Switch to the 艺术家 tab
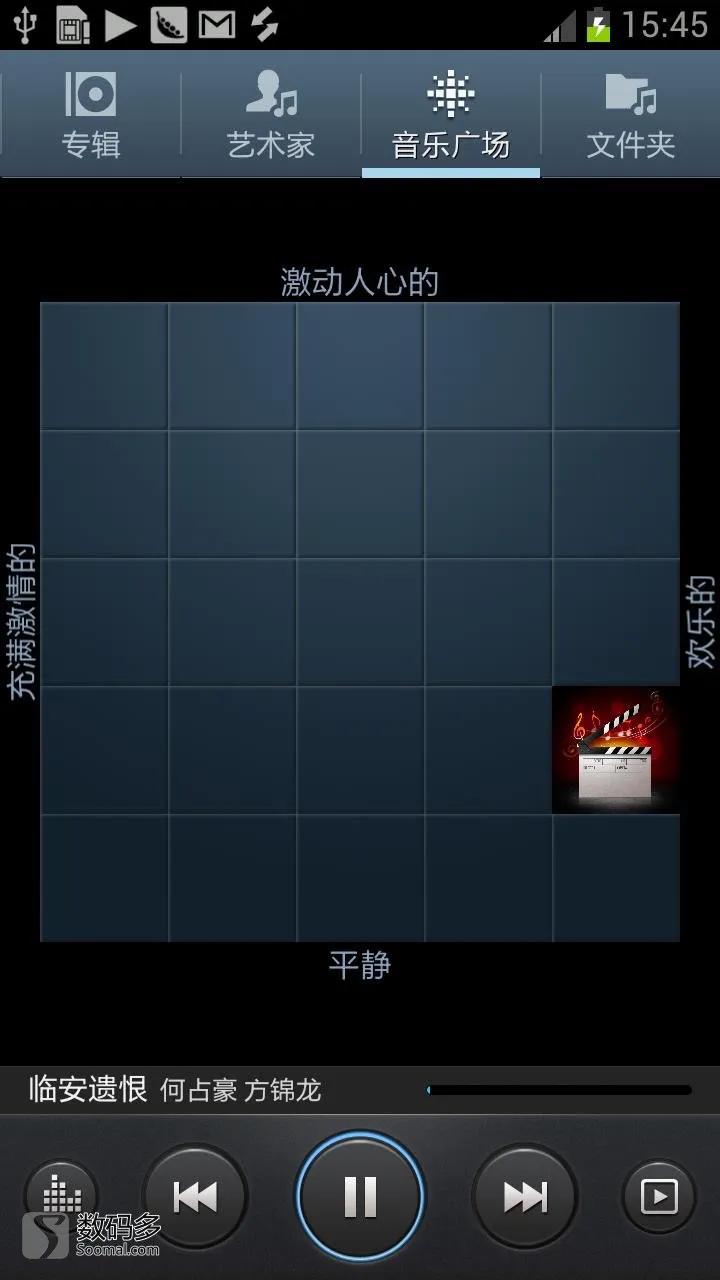 pyautogui.click(x=271, y=116)
